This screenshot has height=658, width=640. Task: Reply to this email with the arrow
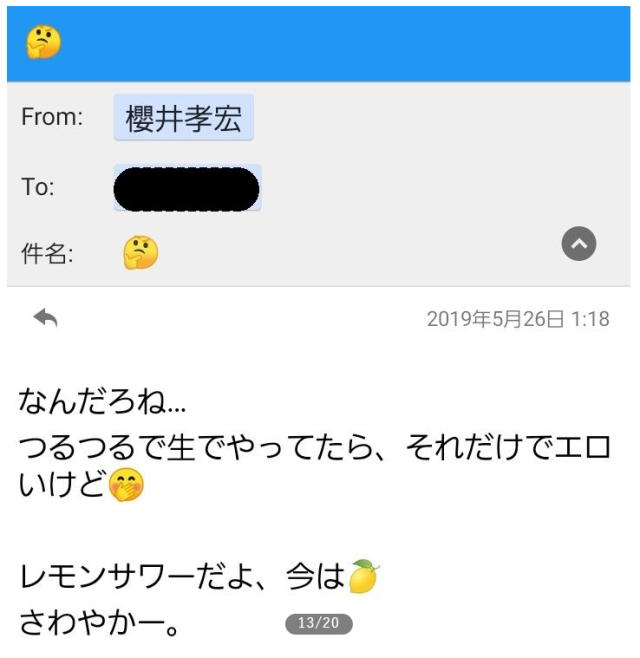click(45, 317)
